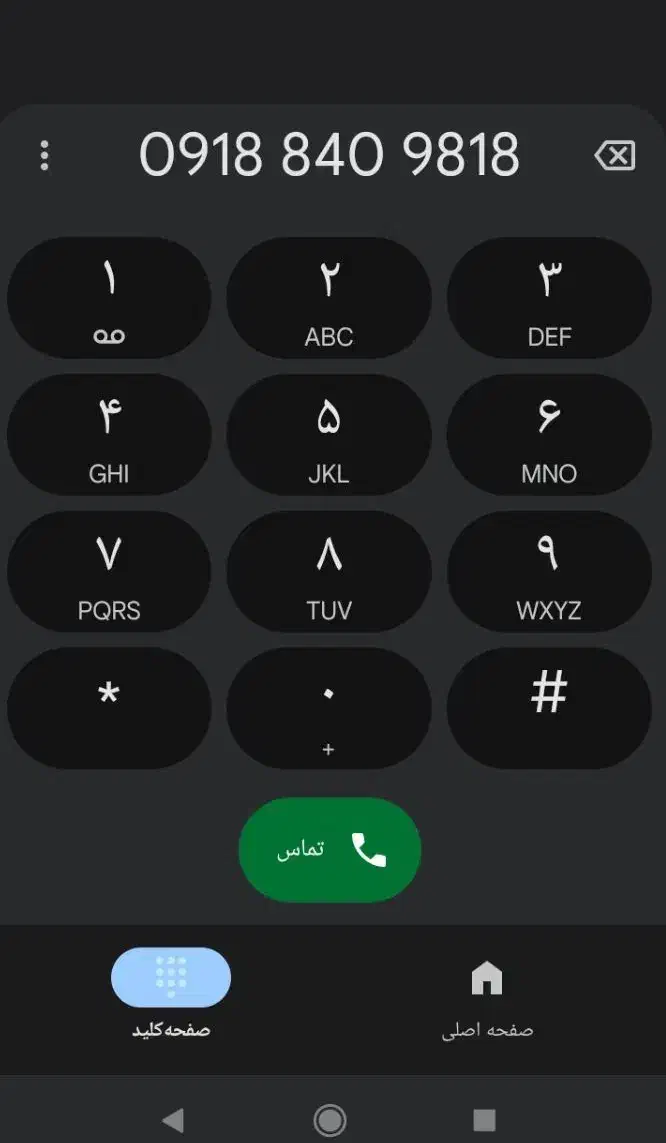Enter digit 7 PQRS
The height and width of the screenshot is (1143, 666).
pos(109,572)
